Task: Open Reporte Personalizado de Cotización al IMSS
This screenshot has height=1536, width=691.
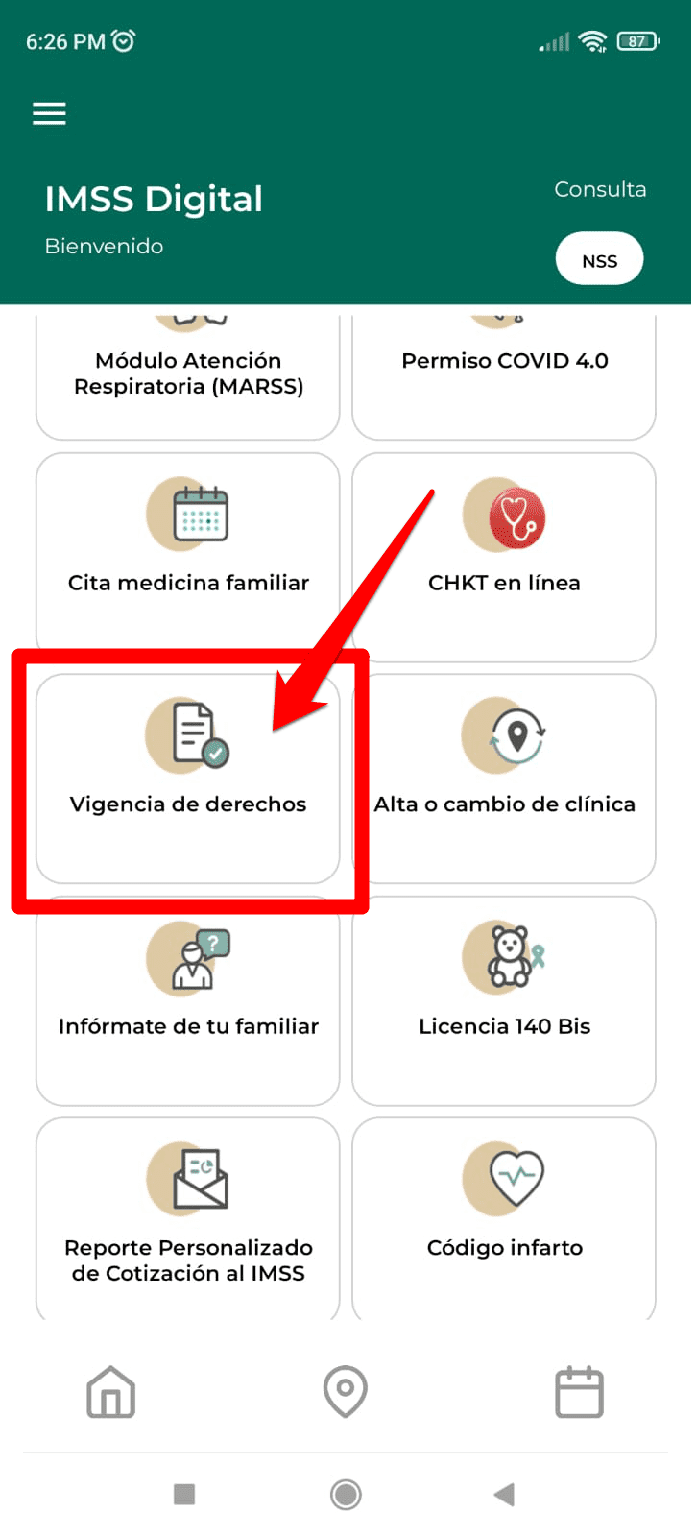Action: click(188, 1220)
